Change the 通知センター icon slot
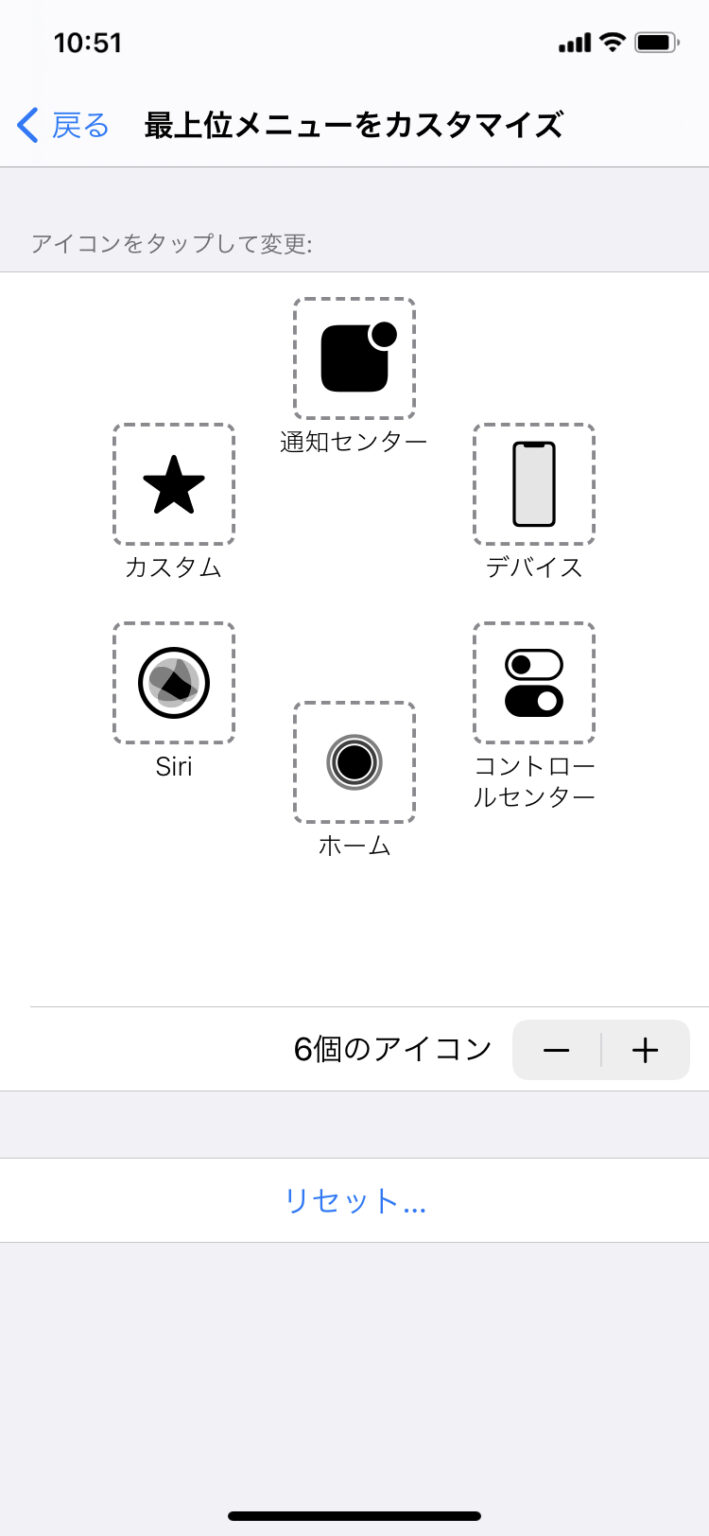 click(354, 358)
